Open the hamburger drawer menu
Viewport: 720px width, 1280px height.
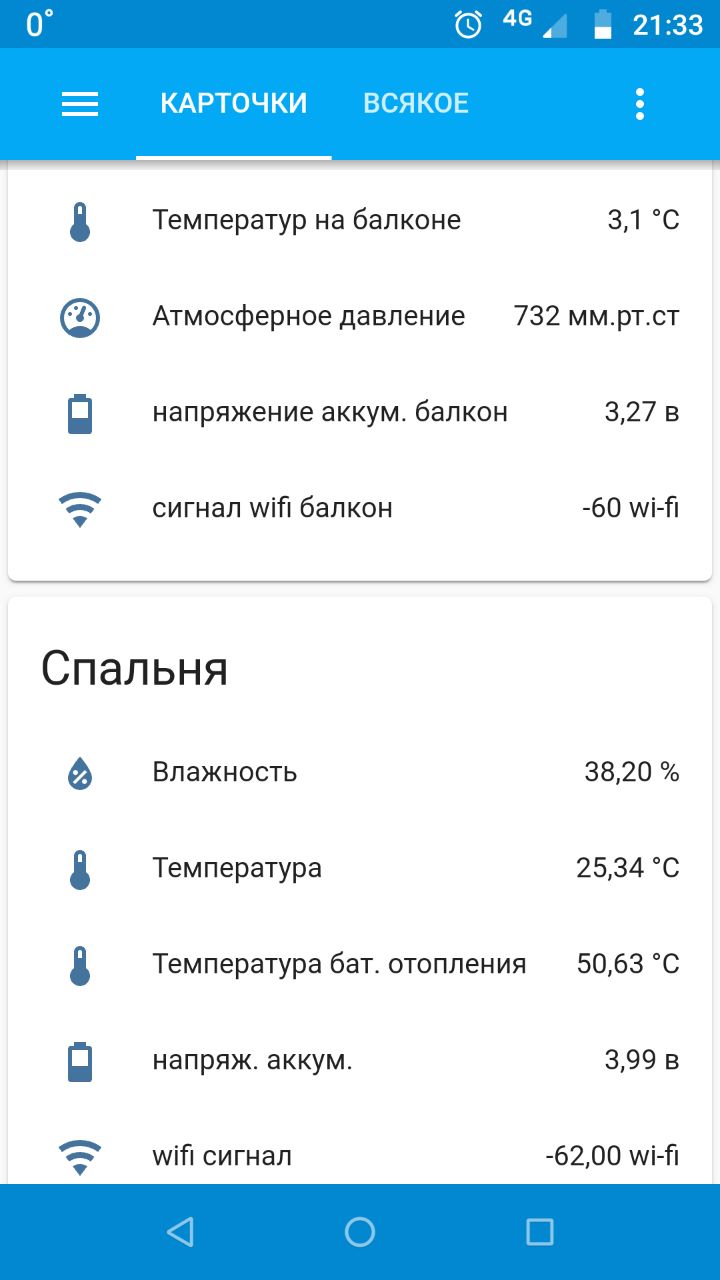80,104
